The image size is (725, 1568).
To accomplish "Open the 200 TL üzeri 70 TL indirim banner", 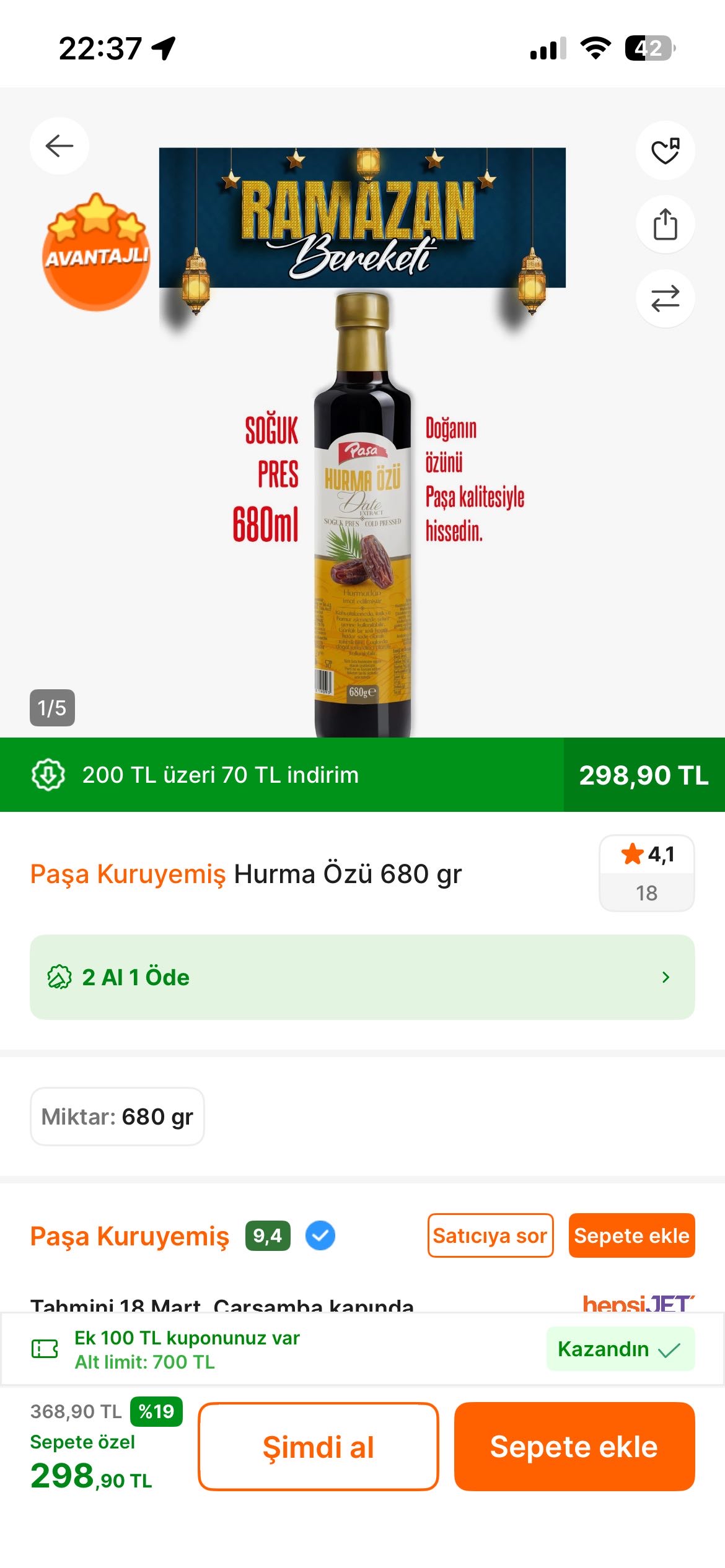I will tap(282, 775).
